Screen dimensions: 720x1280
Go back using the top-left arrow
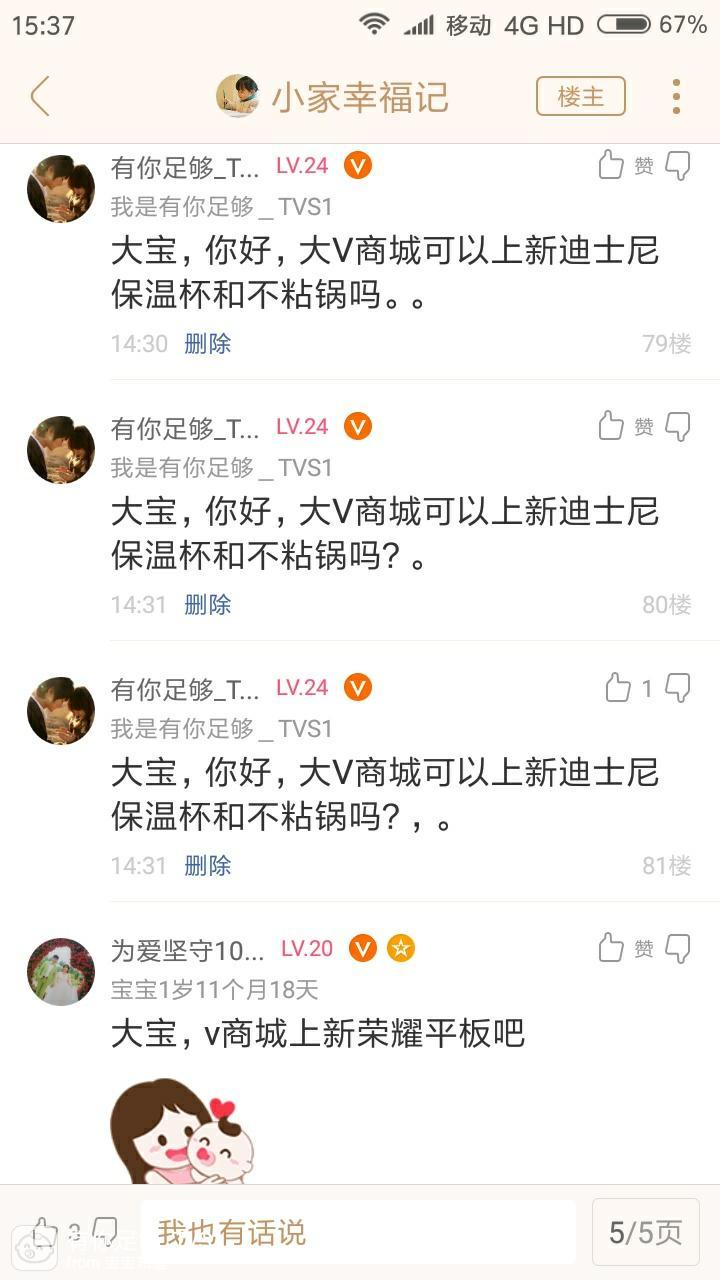(40, 97)
